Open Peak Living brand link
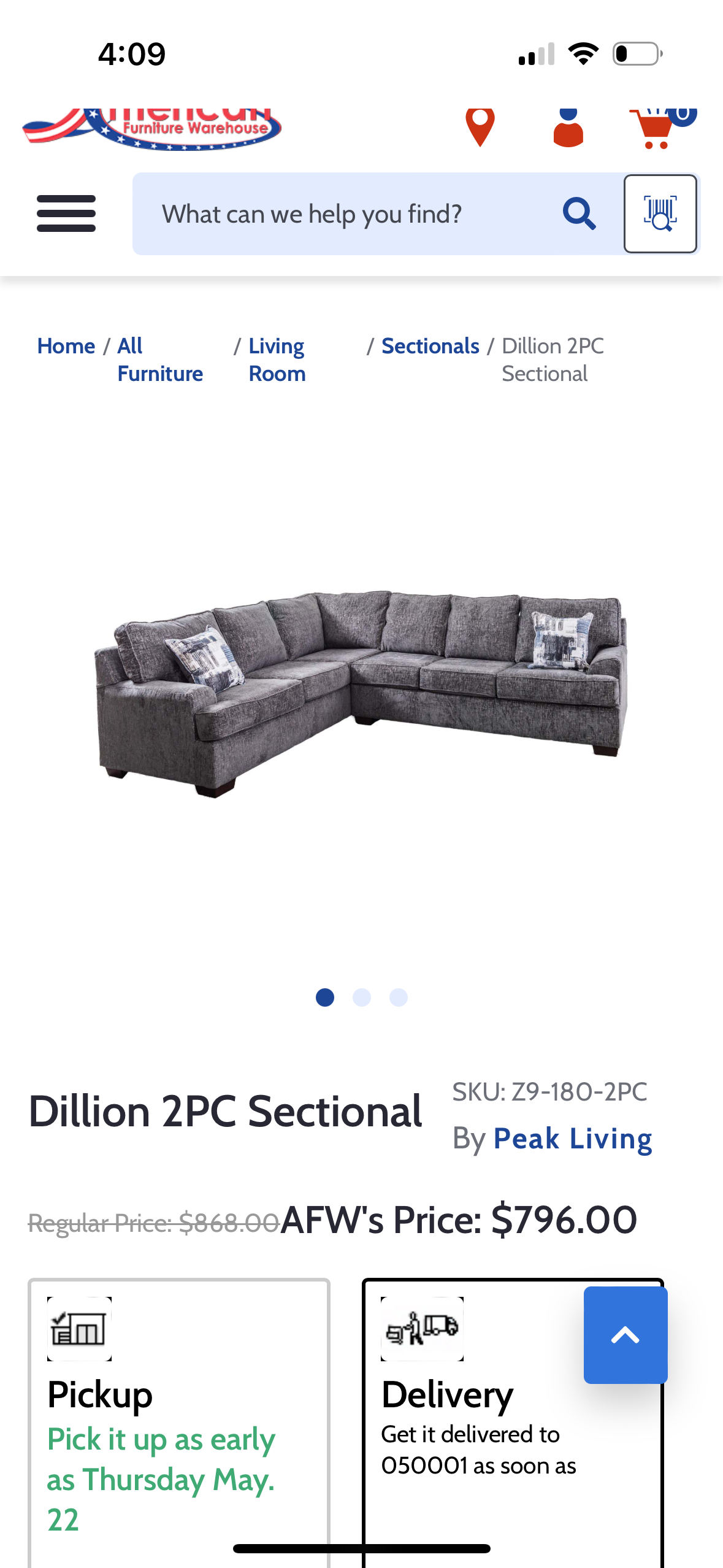The width and height of the screenshot is (723, 1568). 573,1139
